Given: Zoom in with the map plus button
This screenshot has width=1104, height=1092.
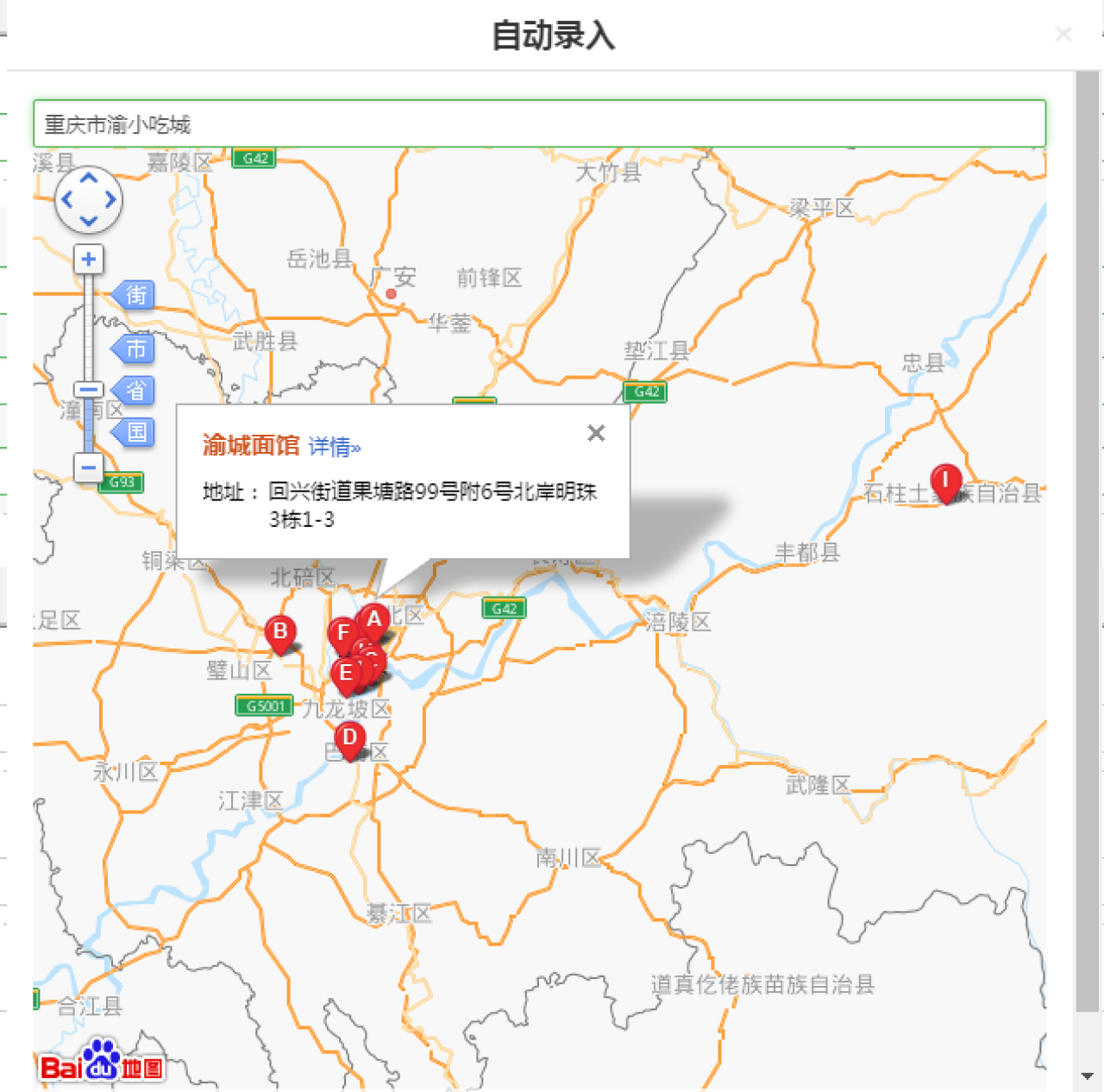Looking at the screenshot, I should pyautogui.click(x=88, y=260).
